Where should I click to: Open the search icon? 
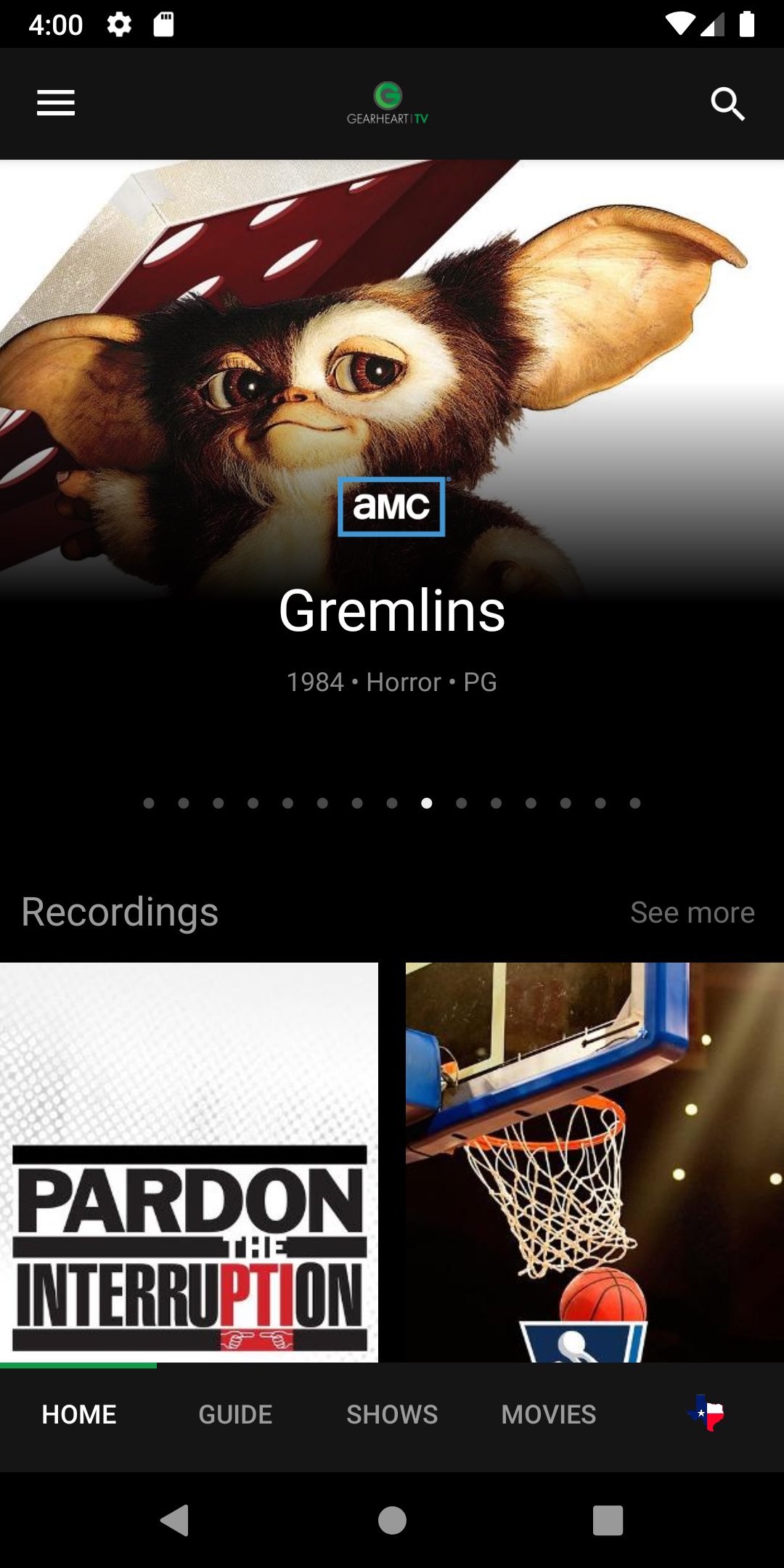coord(727,104)
